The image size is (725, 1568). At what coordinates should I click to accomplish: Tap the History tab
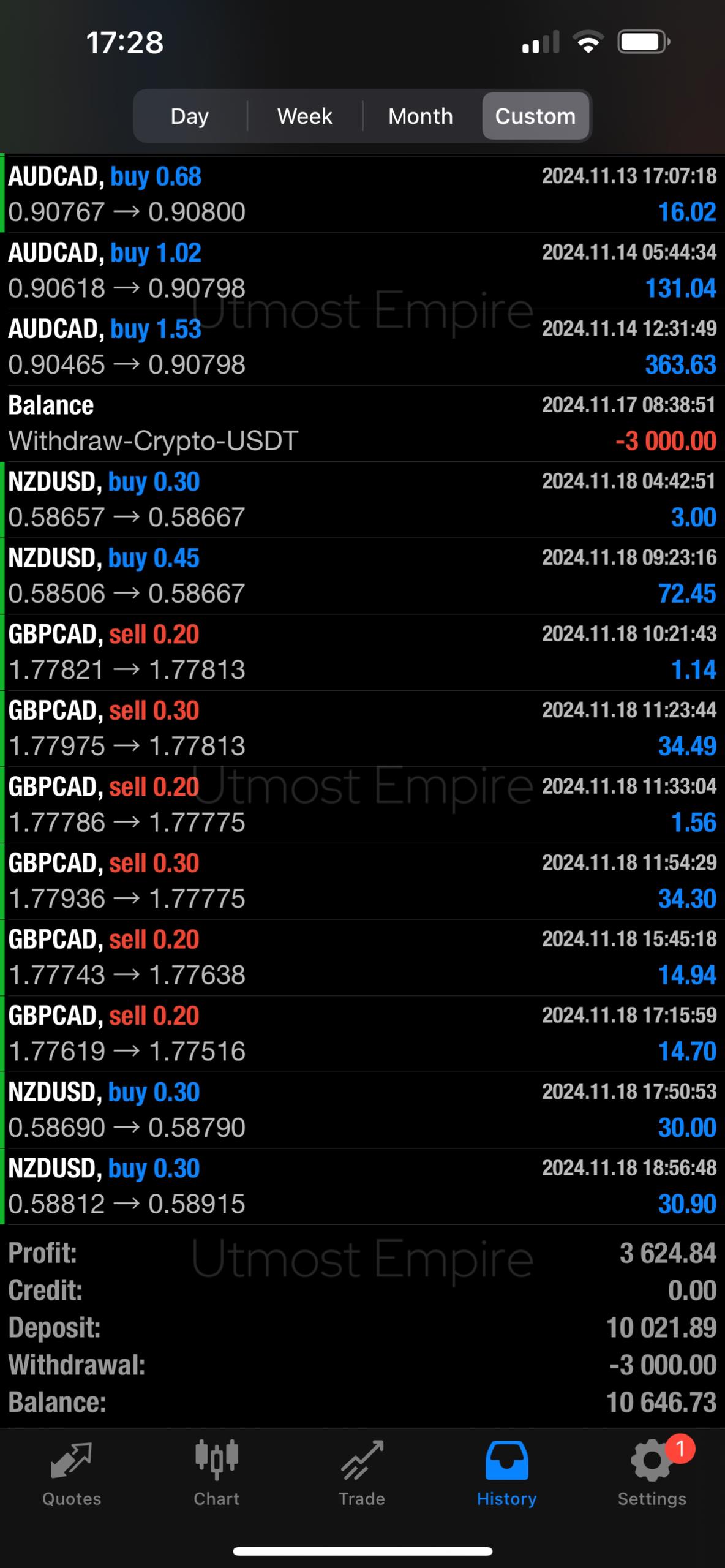tap(507, 1474)
